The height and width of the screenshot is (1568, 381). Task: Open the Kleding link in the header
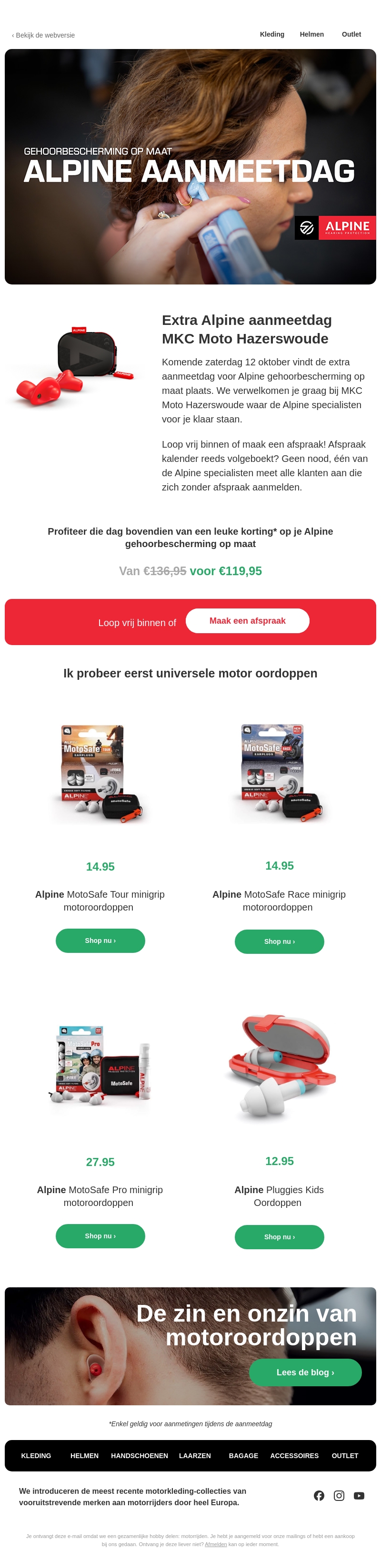click(x=272, y=35)
